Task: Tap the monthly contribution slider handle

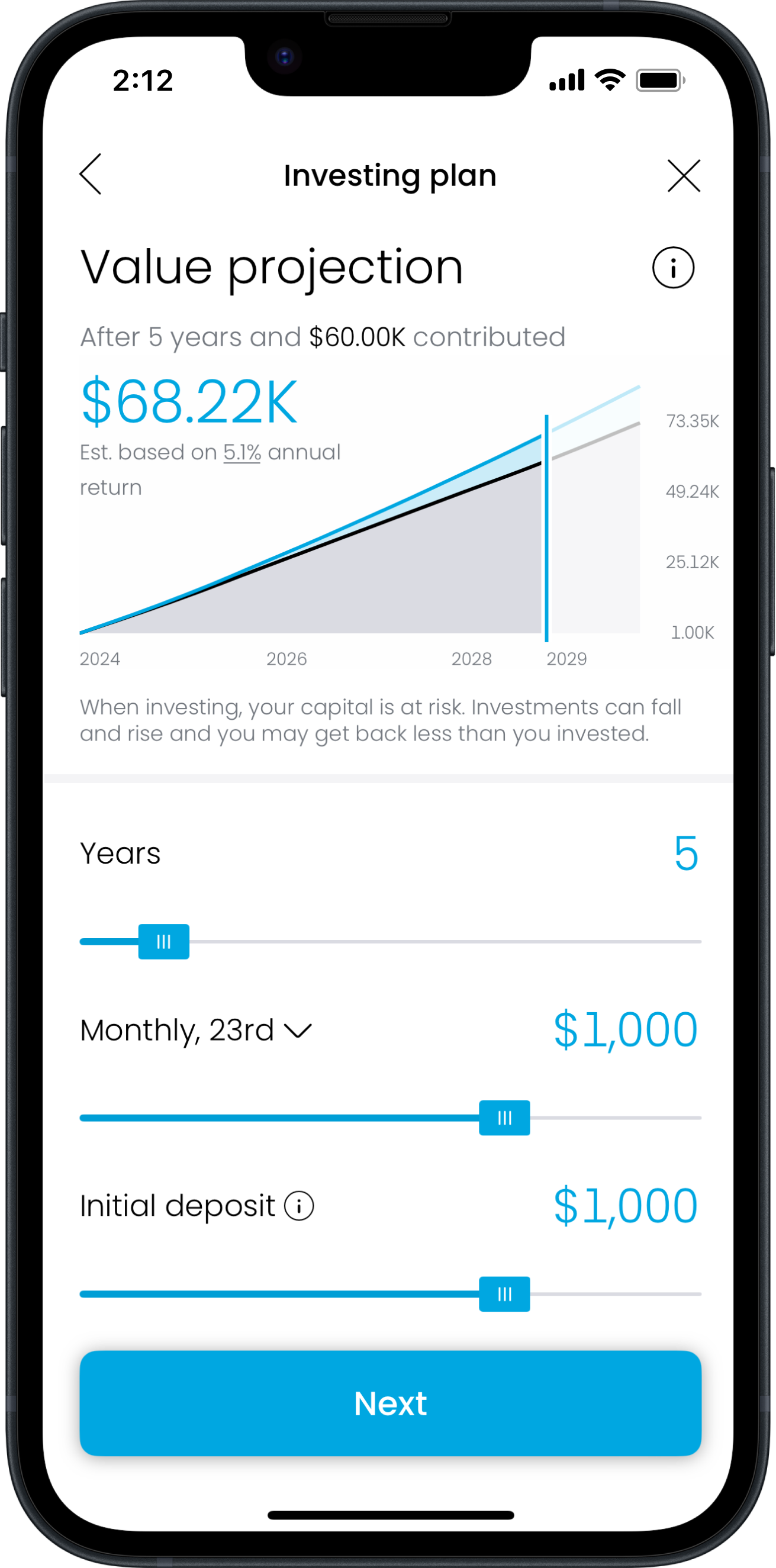Action: [x=504, y=1118]
